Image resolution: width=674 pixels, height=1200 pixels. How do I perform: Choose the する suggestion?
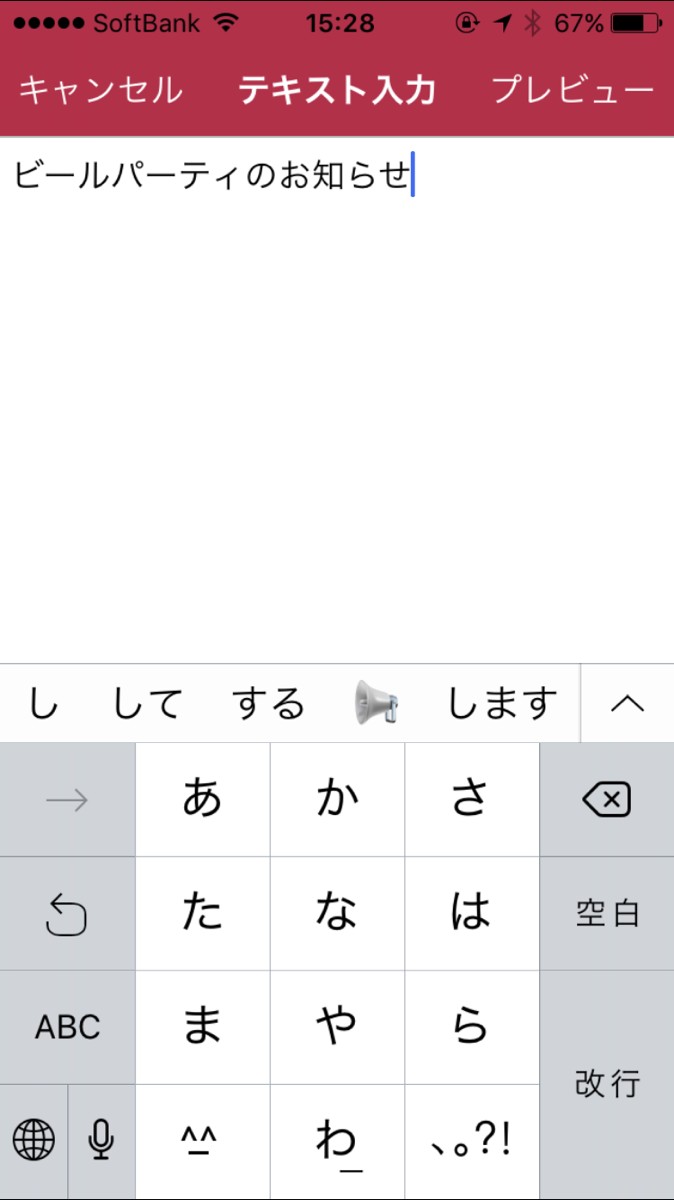268,704
